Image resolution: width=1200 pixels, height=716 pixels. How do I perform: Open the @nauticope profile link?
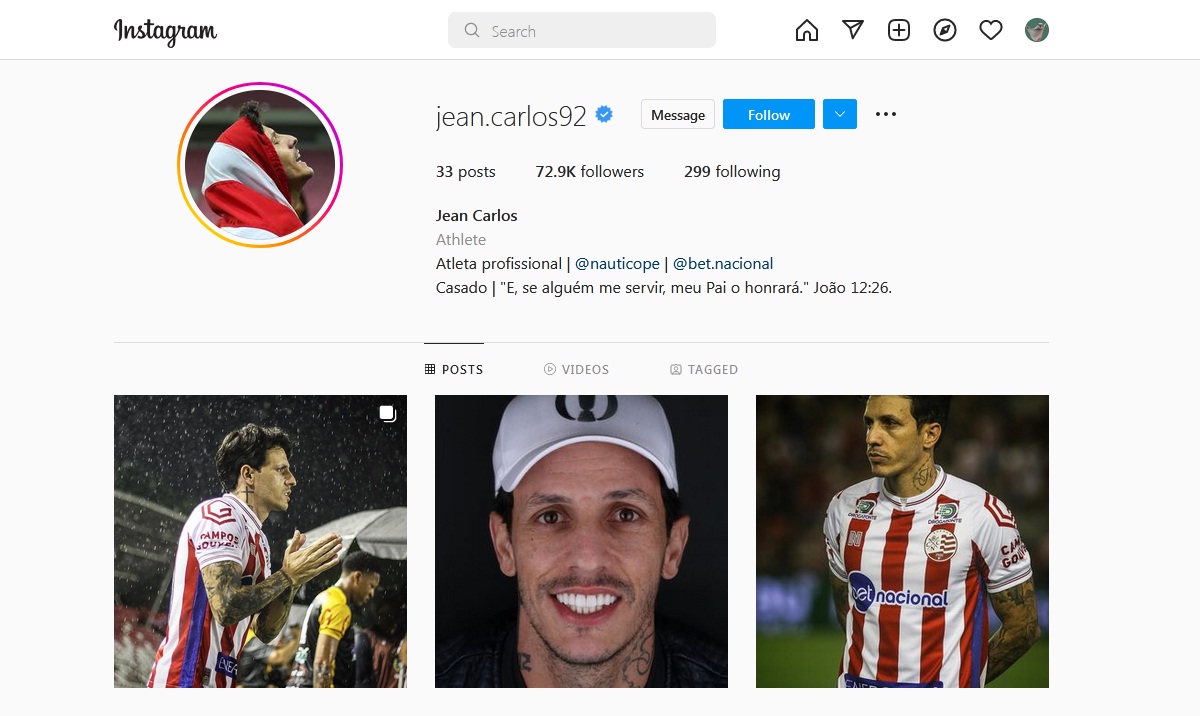617,264
